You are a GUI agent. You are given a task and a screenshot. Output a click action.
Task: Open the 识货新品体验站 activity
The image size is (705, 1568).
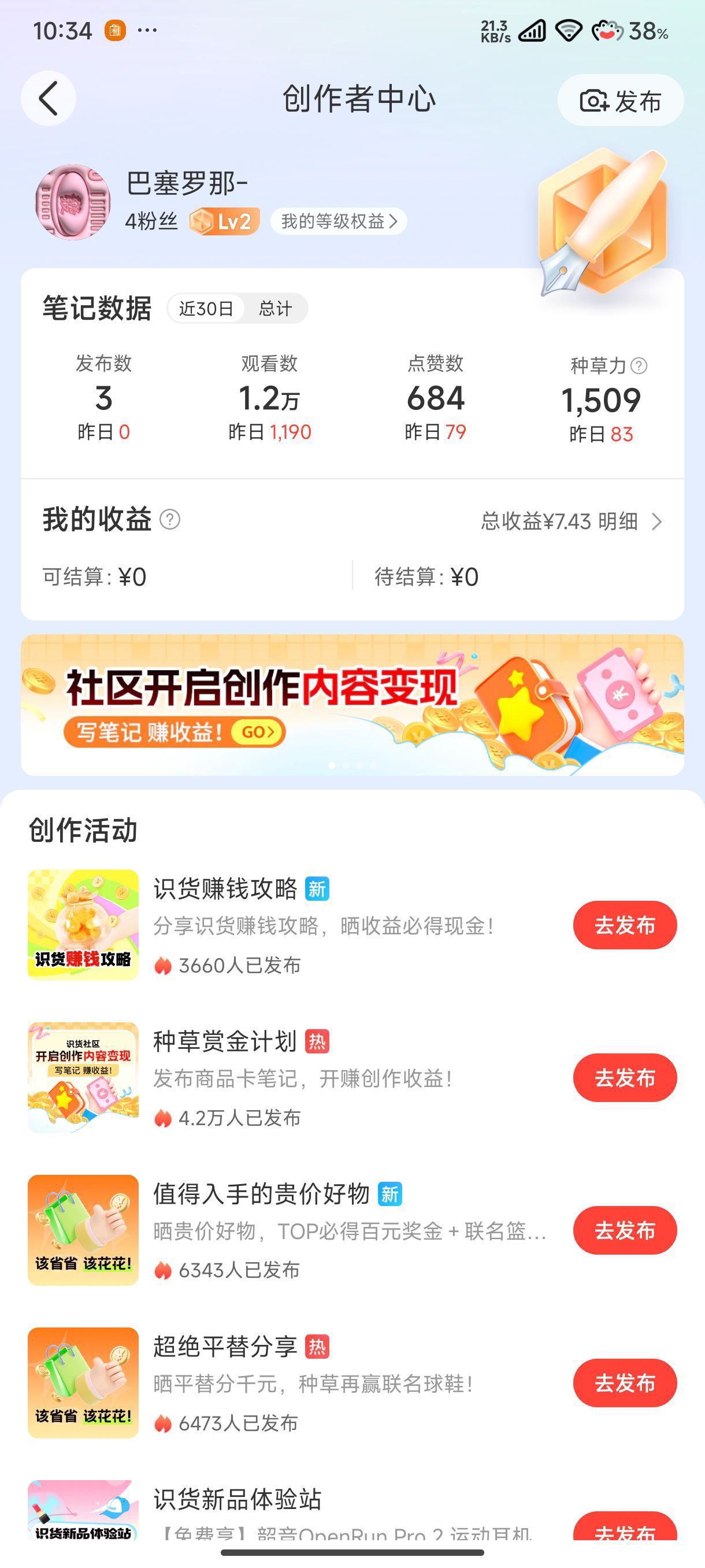(238, 1499)
